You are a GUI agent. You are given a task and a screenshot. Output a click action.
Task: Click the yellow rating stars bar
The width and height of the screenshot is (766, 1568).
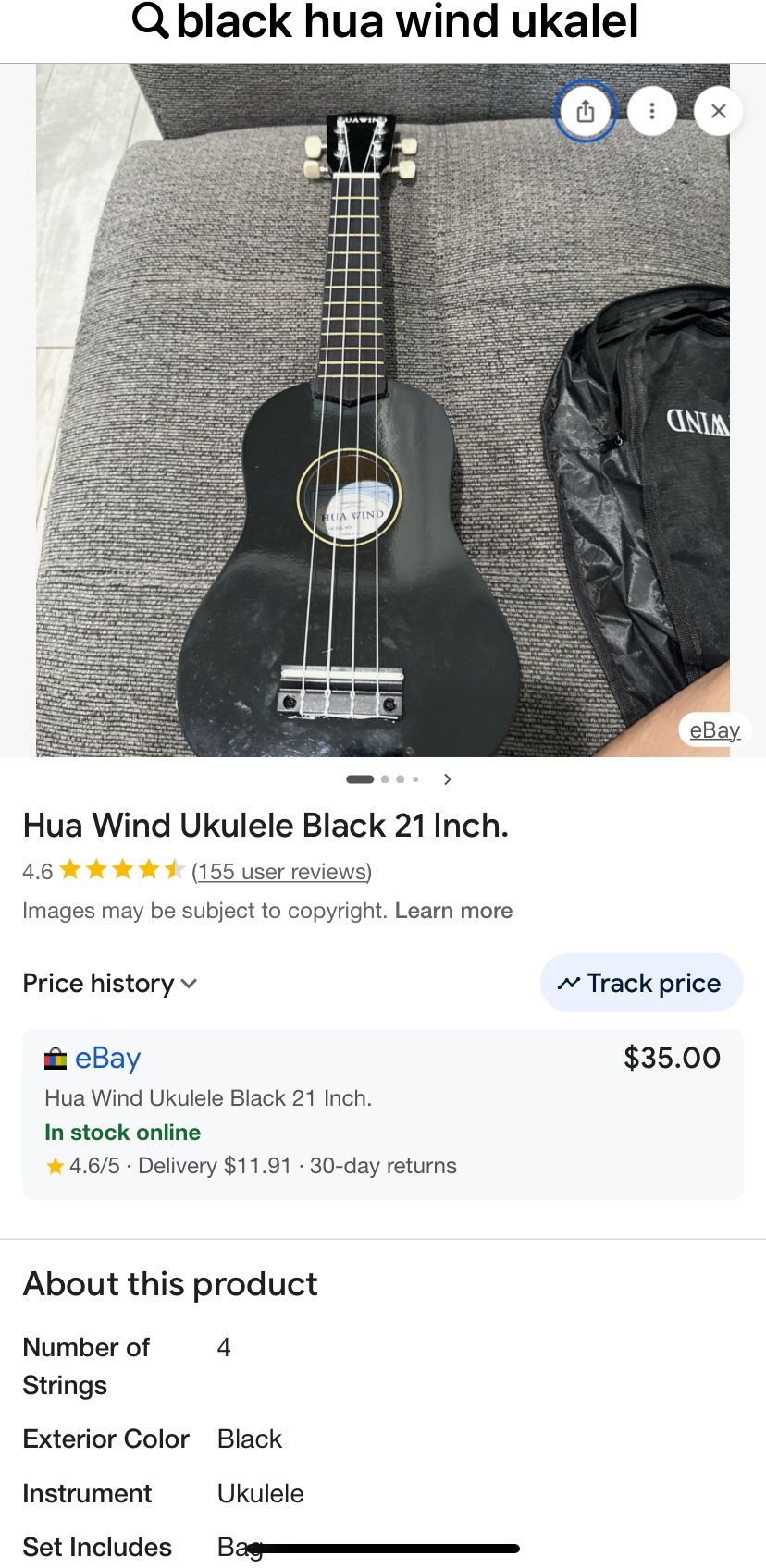pos(122,869)
